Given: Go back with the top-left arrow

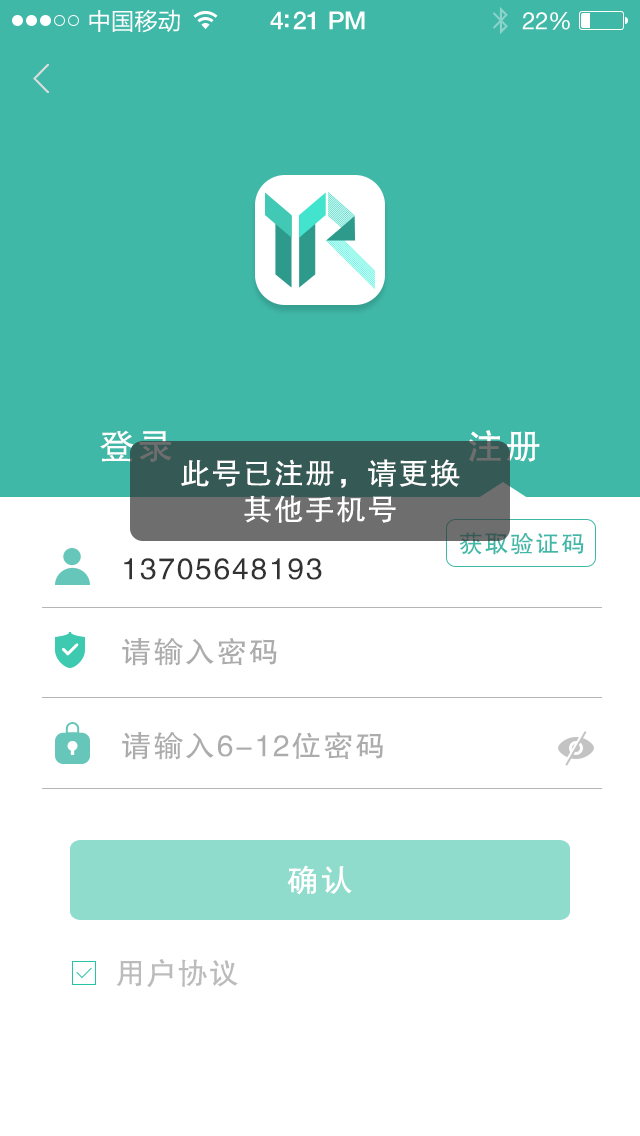Looking at the screenshot, I should pyautogui.click(x=41, y=78).
